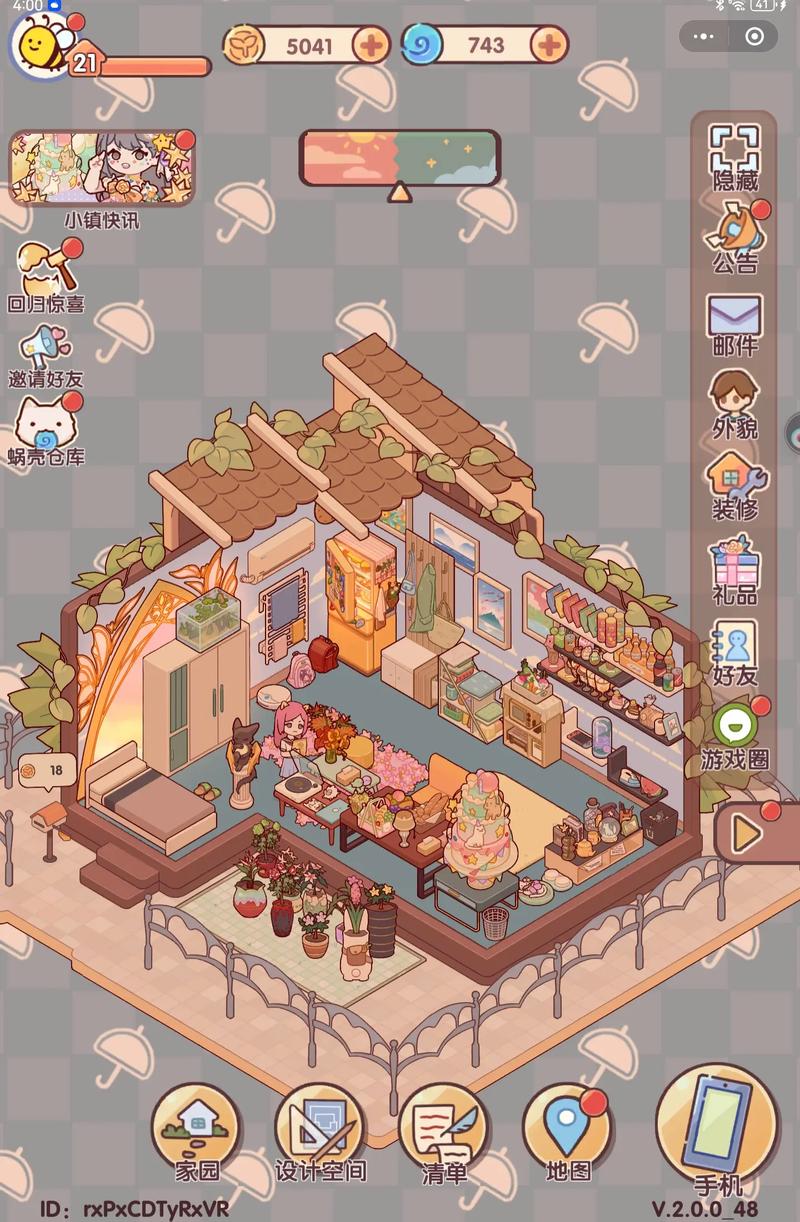
Task: Enter 装修 decoration mode
Action: coord(735,486)
